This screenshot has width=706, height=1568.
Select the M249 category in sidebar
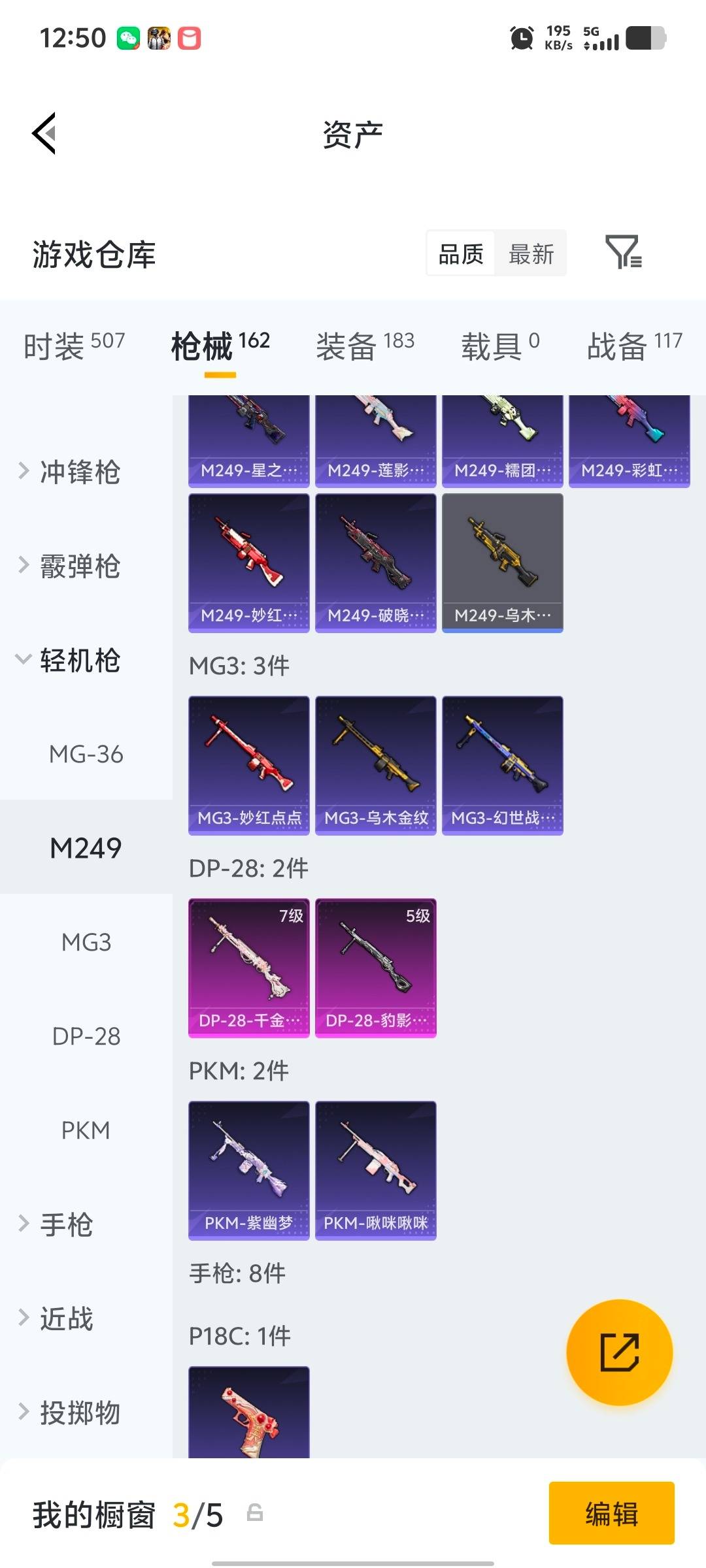85,847
